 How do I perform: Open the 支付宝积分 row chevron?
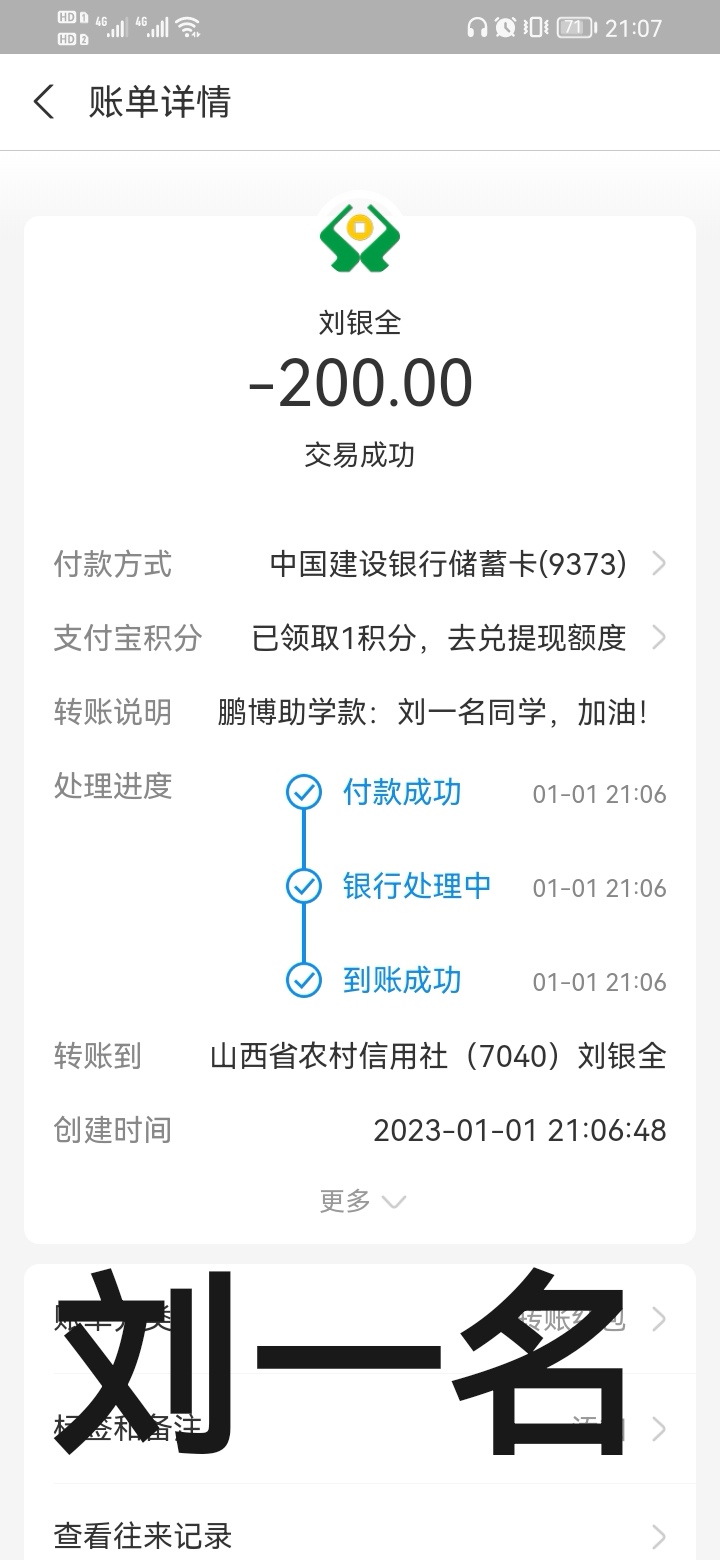pos(660,637)
